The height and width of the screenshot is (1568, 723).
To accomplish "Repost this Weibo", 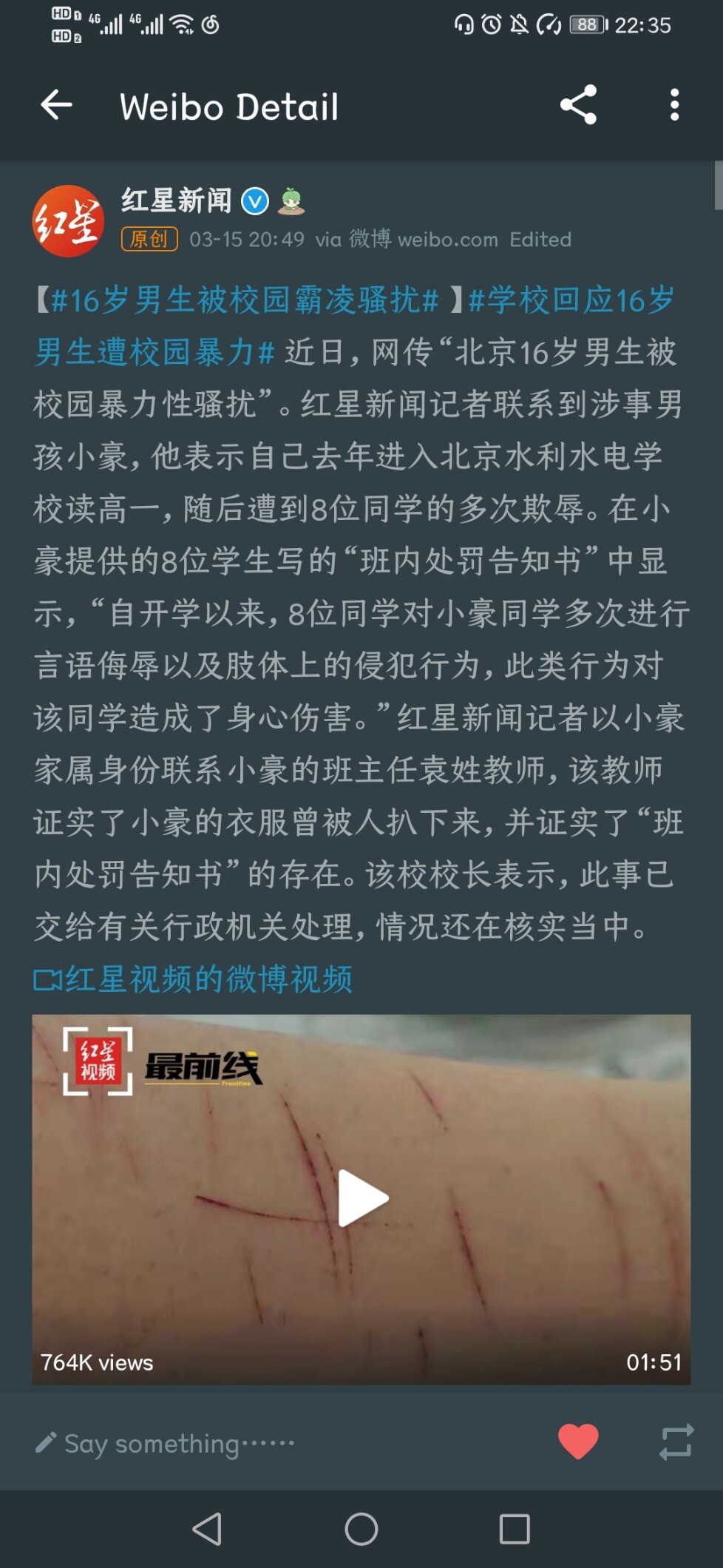I will click(676, 1442).
